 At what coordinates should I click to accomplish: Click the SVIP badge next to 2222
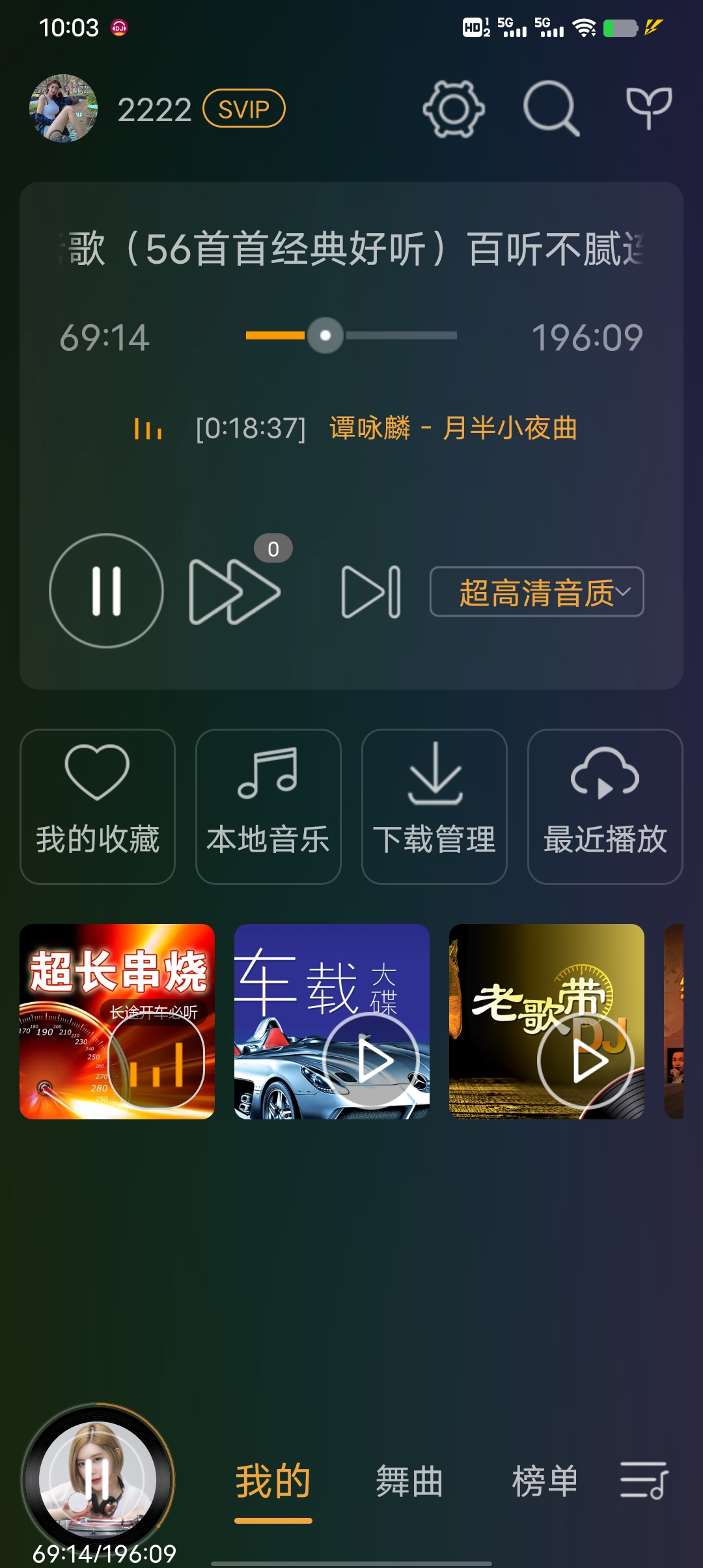(243, 109)
